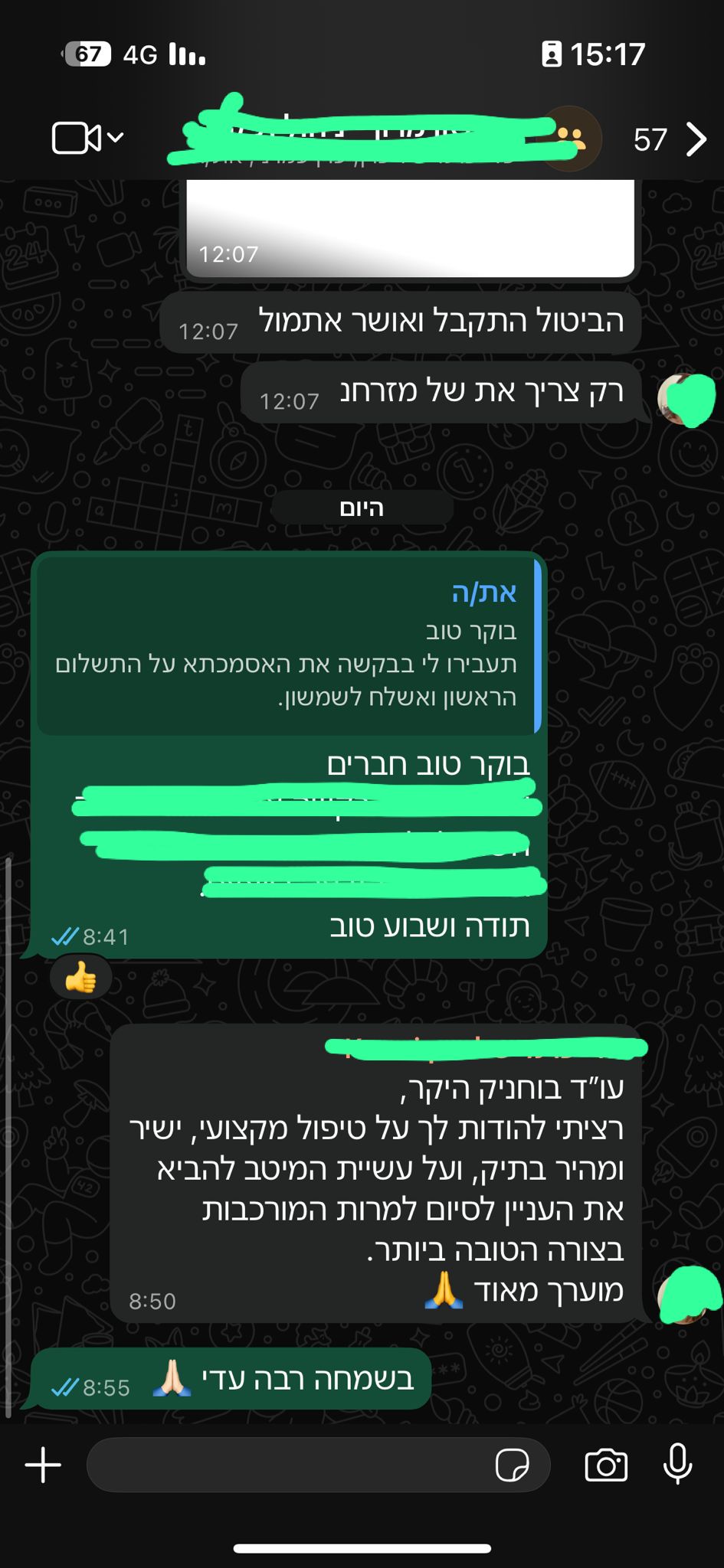Start a video call from the header
Image resolution: width=724 pixels, height=1568 pixels.
coord(75,139)
